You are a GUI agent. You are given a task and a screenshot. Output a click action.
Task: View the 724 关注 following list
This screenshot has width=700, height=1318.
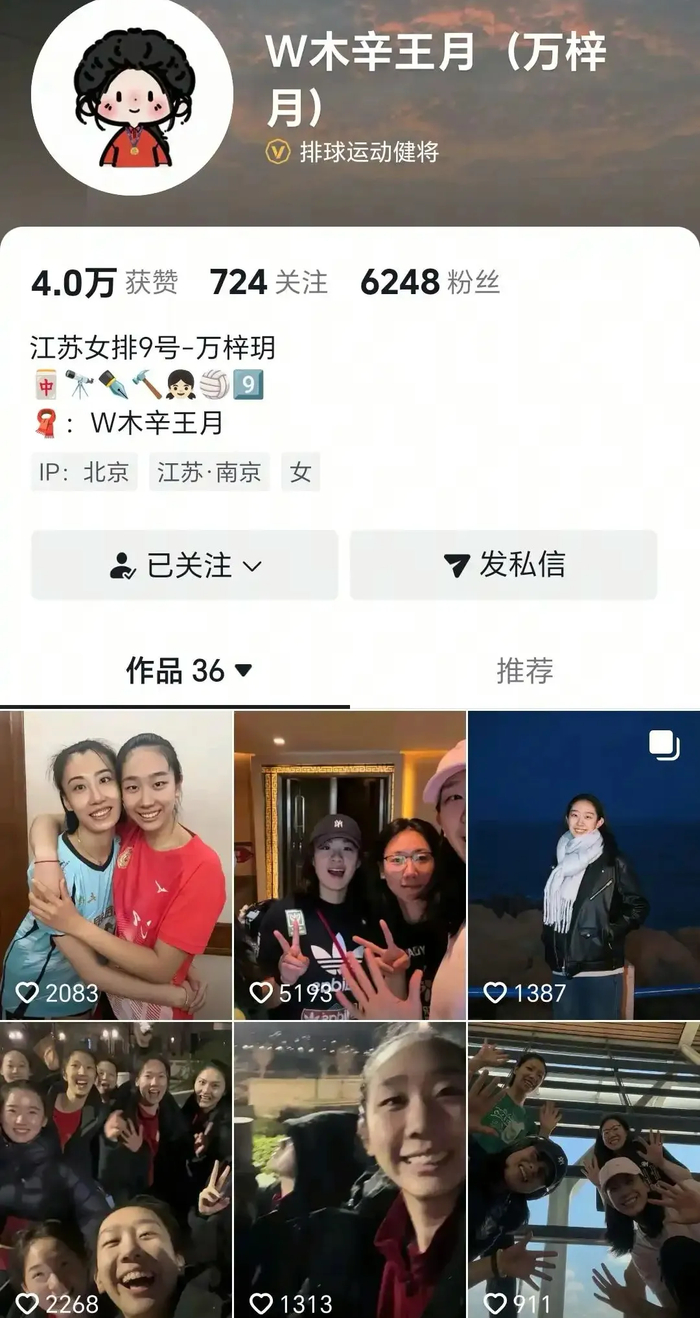coord(268,282)
